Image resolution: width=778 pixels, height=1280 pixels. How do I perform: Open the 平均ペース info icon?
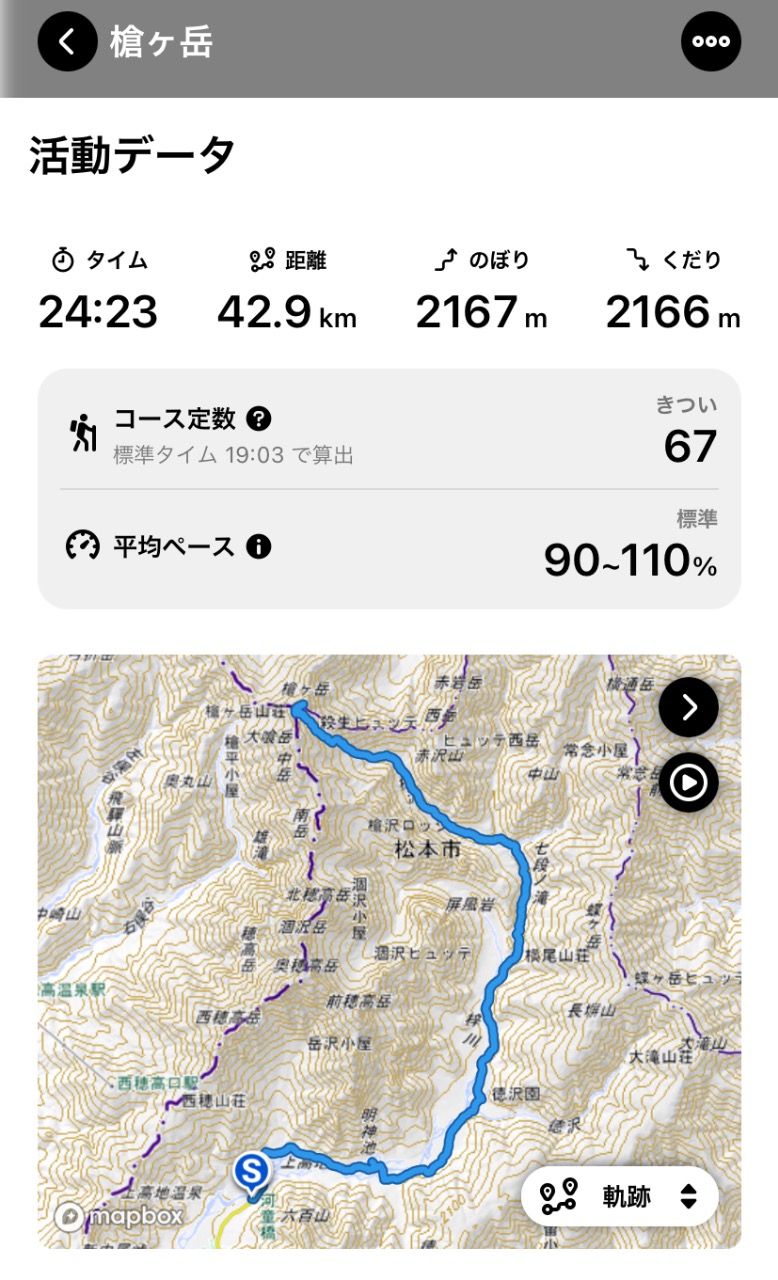259,547
